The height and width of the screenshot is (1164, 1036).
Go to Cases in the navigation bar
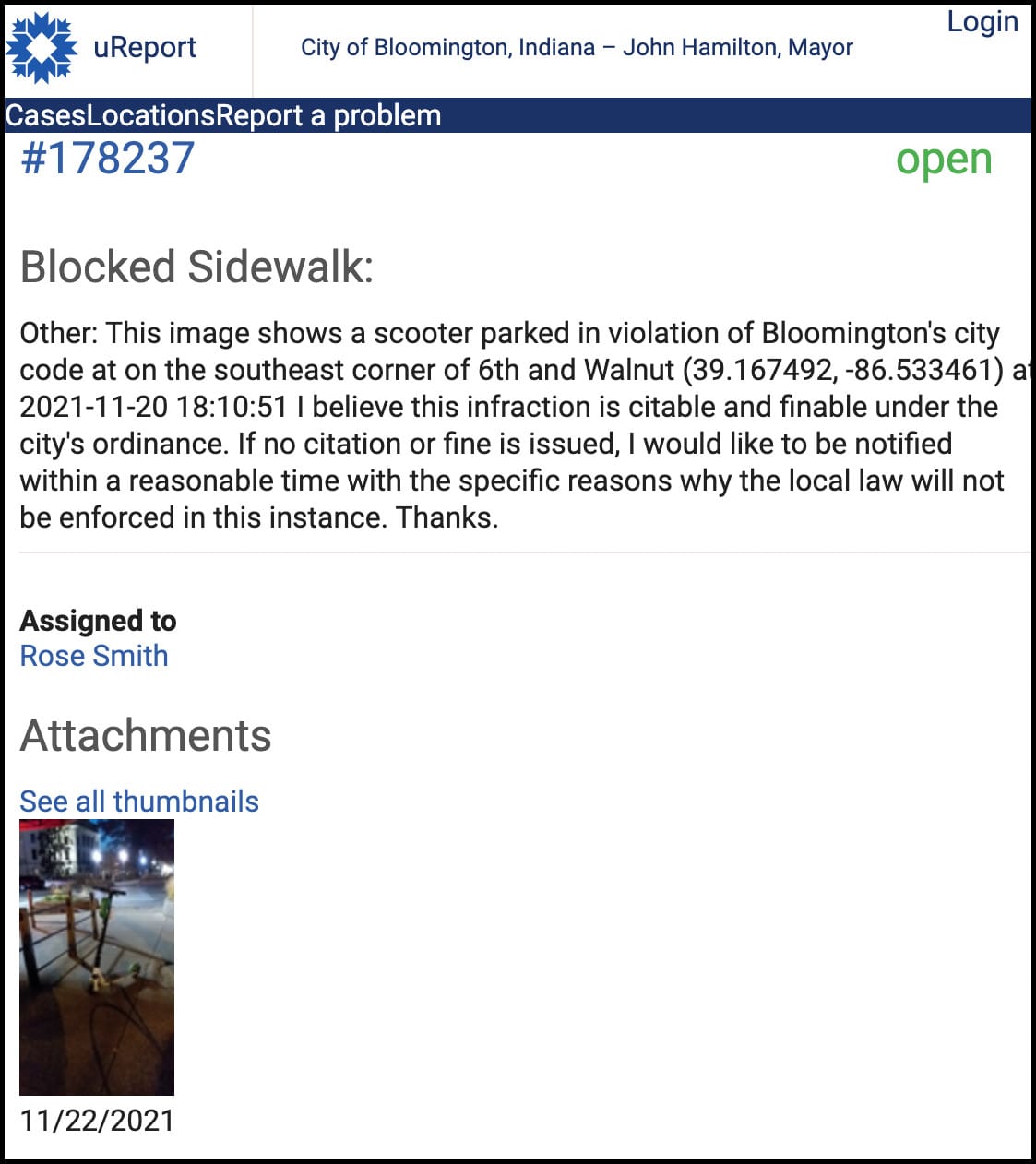click(x=45, y=116)
